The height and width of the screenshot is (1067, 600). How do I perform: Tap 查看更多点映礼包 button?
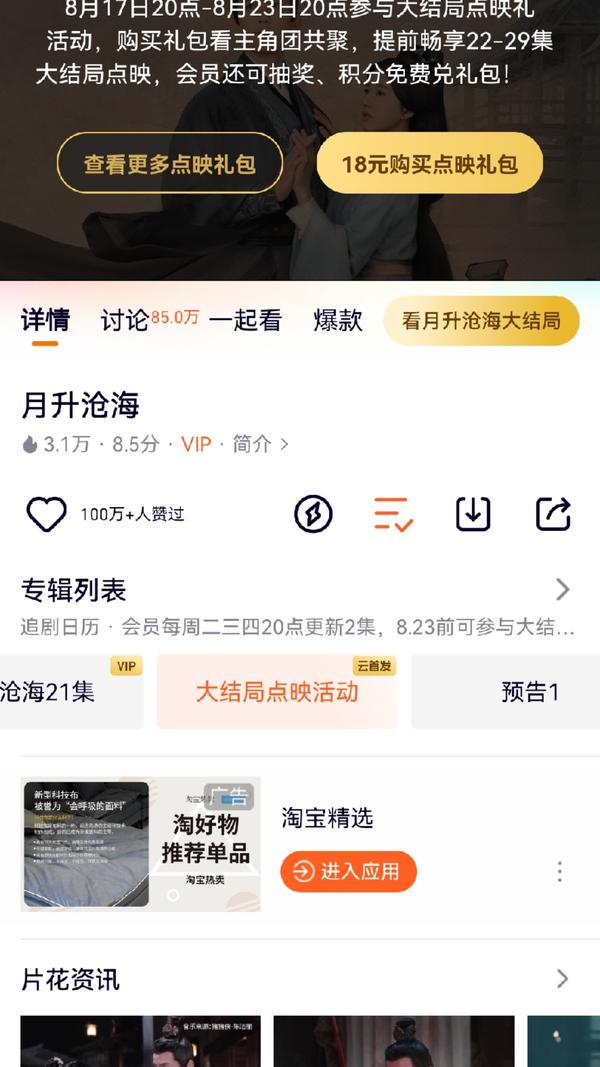point(170,163)
